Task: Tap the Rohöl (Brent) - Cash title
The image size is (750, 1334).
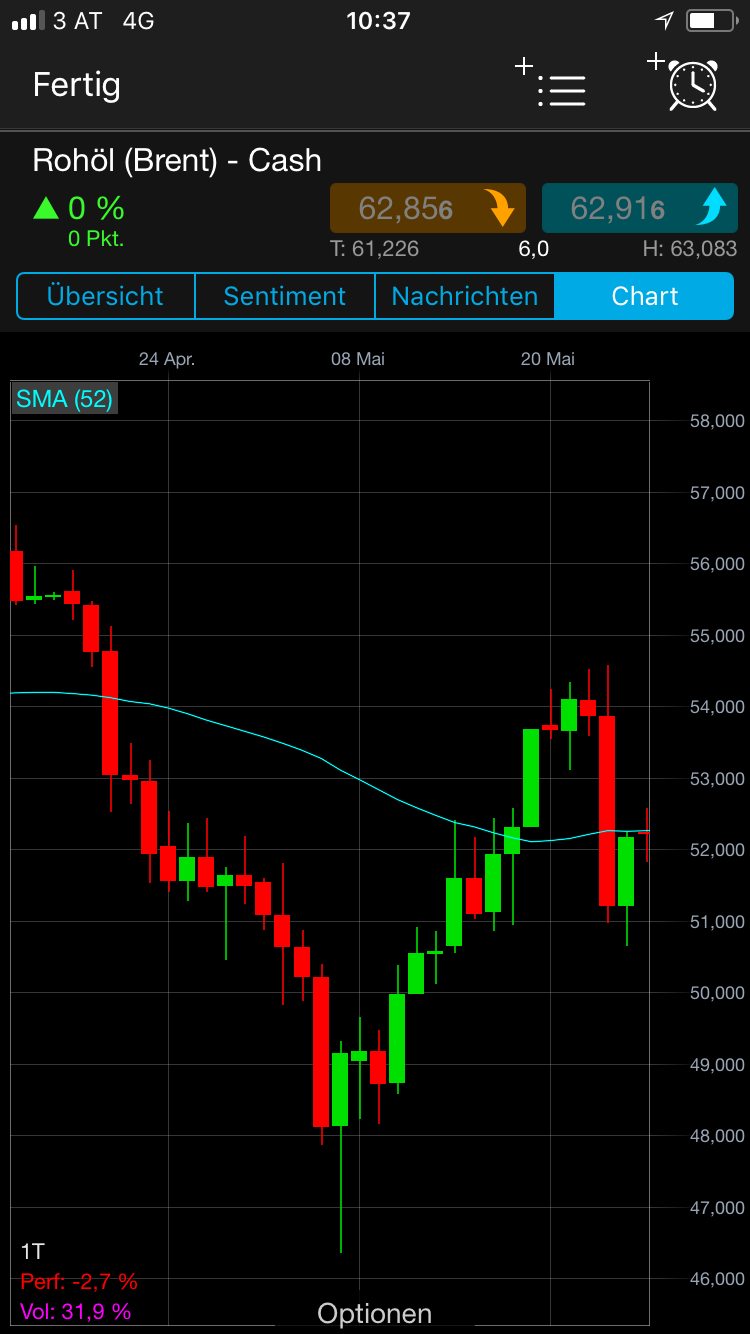Action: (x=176, y=159)
